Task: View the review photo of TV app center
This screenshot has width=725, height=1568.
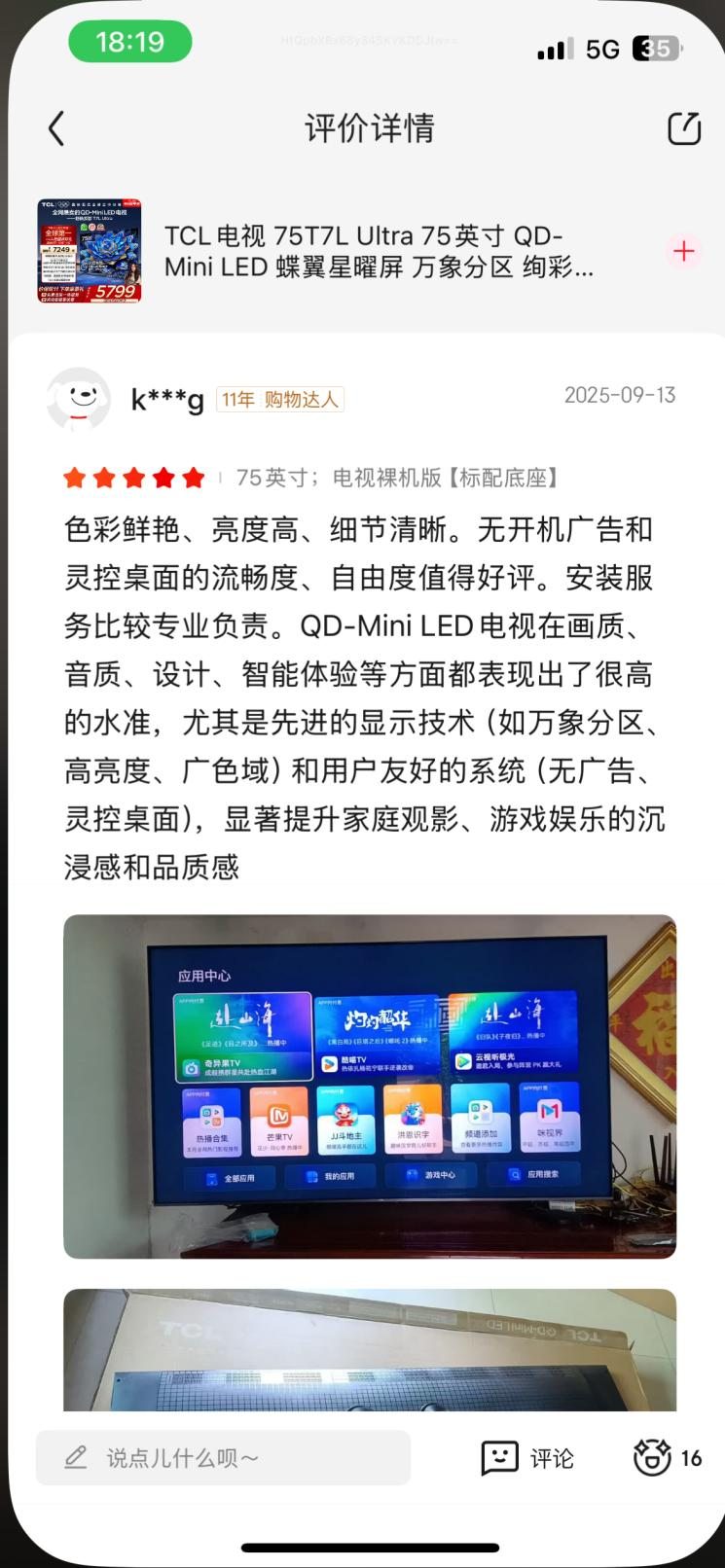Action: [370, 1086]
